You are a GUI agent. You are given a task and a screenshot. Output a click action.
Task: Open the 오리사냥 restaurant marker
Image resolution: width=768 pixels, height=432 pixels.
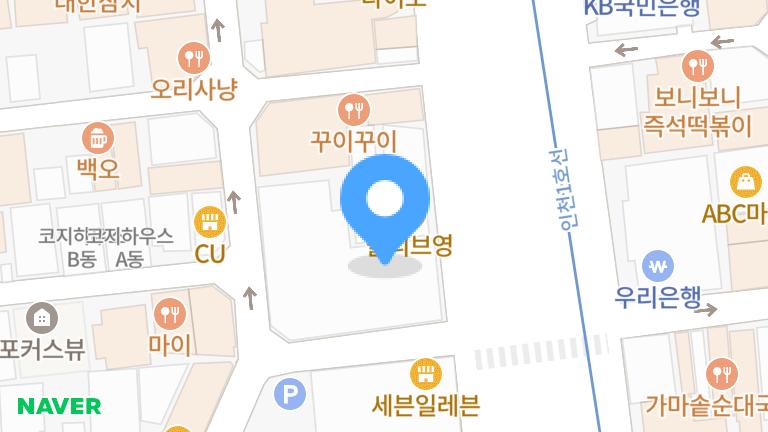point(193,57)
